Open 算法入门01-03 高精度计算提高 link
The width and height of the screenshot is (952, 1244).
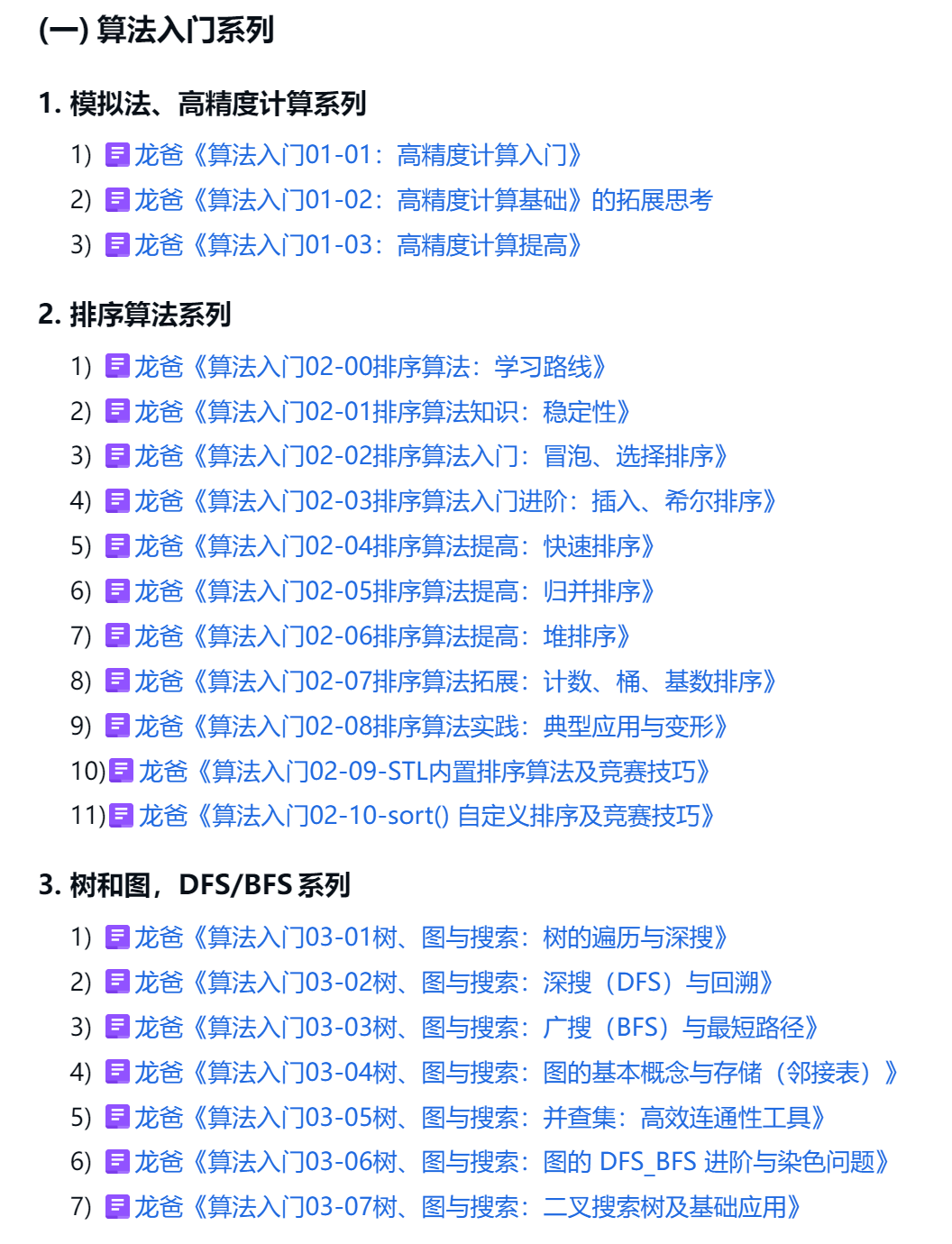[358, 245]
